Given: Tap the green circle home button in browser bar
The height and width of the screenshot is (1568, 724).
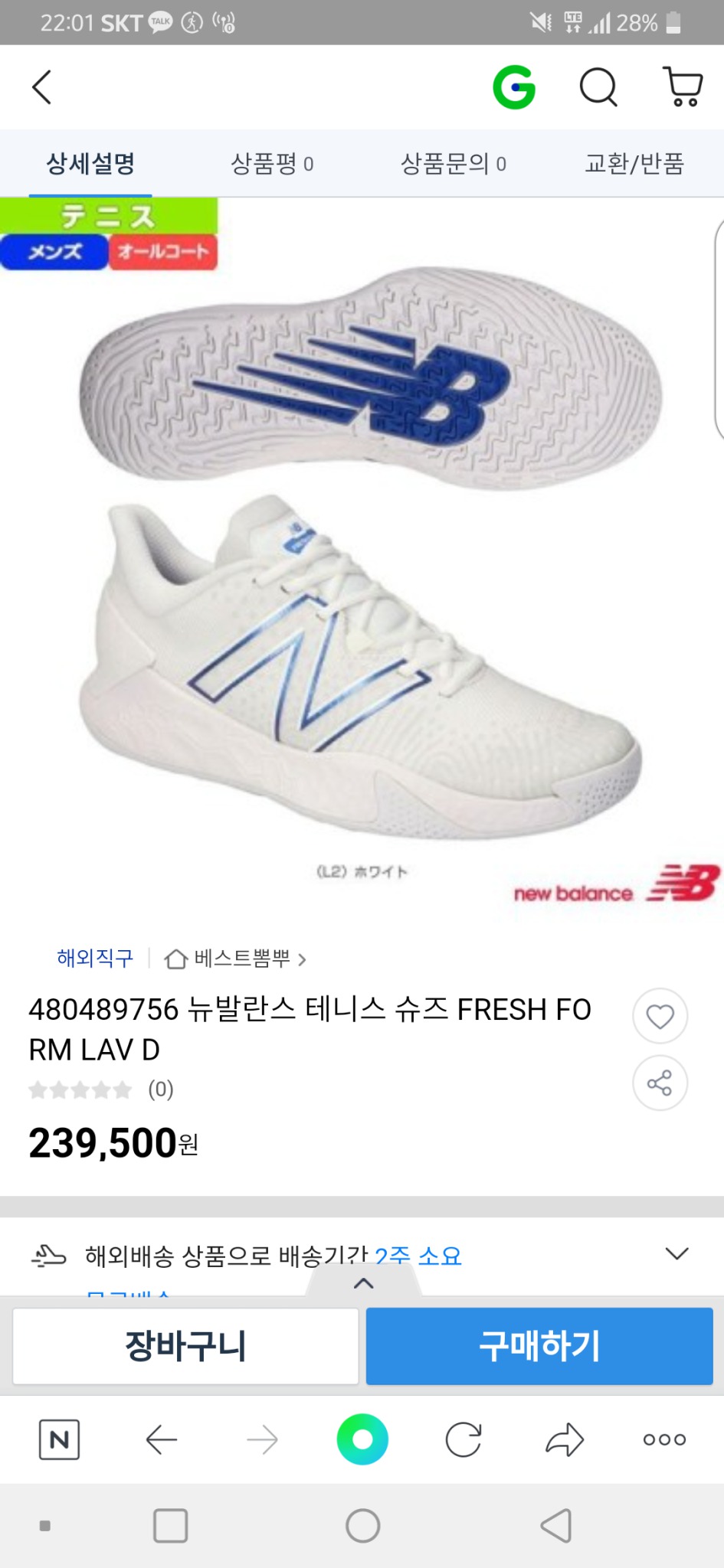Looking at the screenshot, I should (362, 1439).
